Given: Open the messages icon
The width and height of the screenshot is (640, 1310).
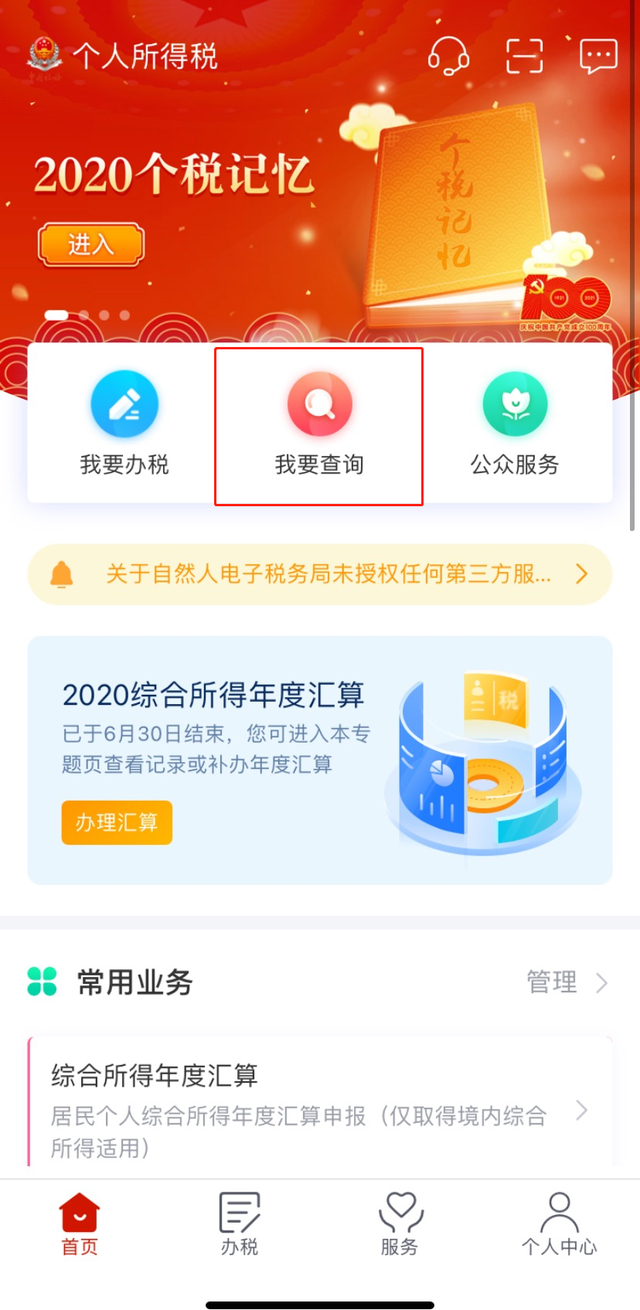Looking at the screenshot, I should click(x=599, y=55).
